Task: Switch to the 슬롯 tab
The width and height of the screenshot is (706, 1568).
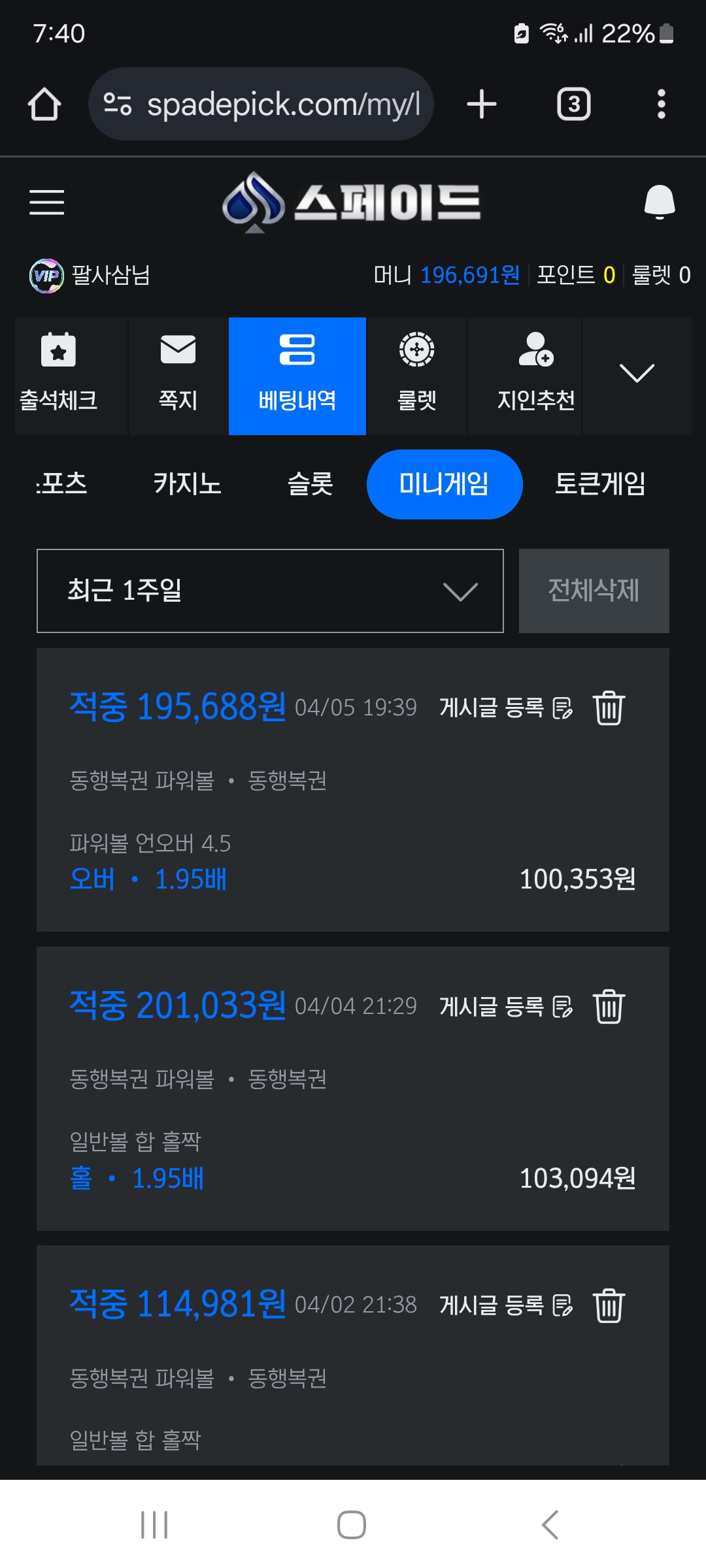Action: (311, 484)
